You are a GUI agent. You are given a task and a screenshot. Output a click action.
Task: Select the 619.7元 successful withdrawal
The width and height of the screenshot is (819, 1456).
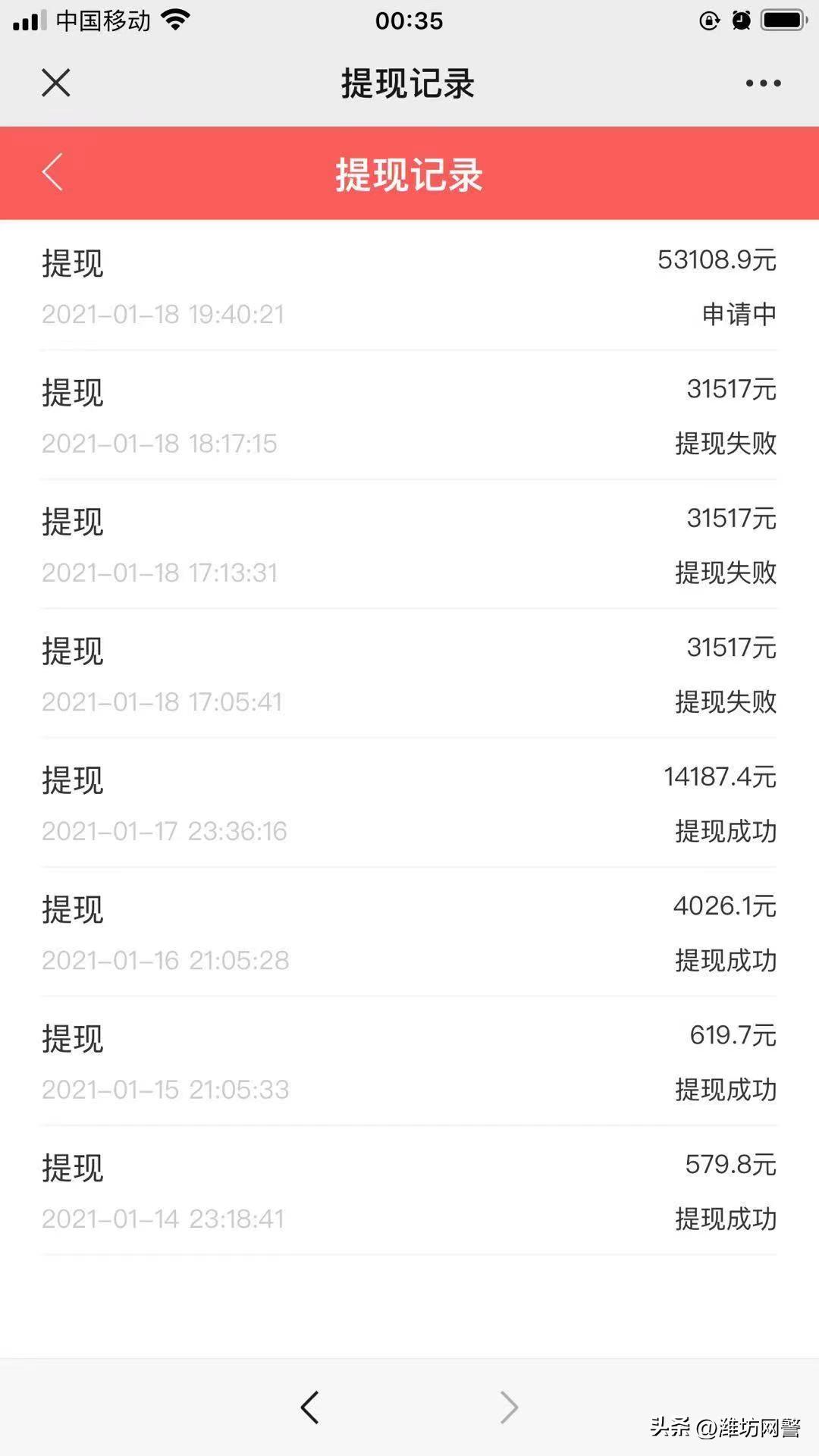tap(409, 1063)
